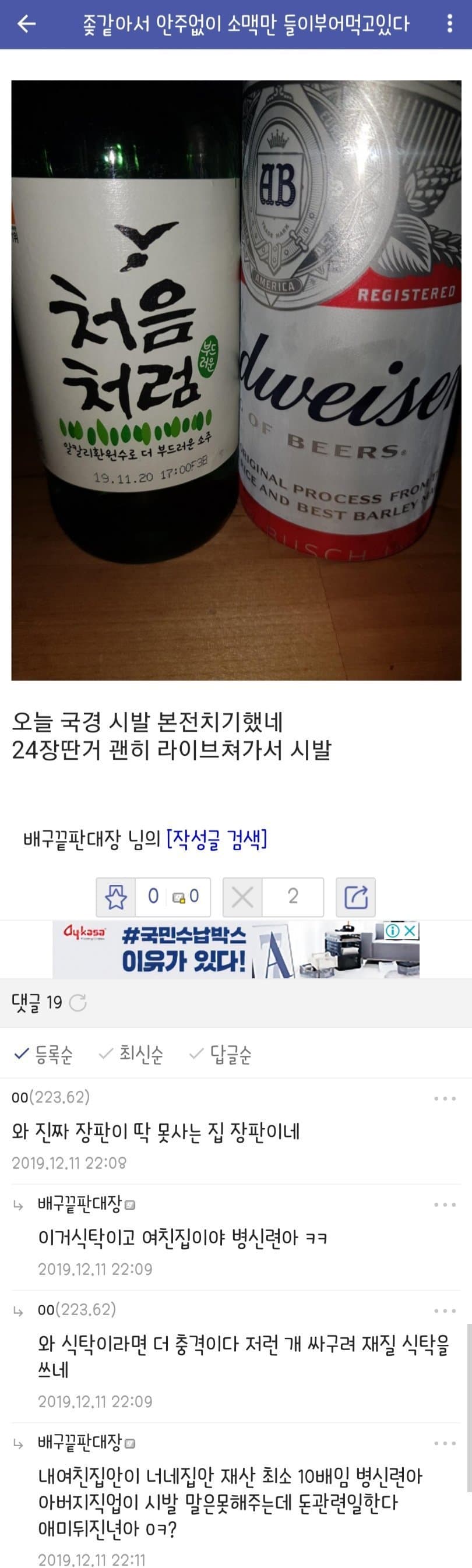Open options for the 재산 최소 10배임 reply
Image resolution: width=472 pixels, height=1568 pixels.
(445, 1443)
